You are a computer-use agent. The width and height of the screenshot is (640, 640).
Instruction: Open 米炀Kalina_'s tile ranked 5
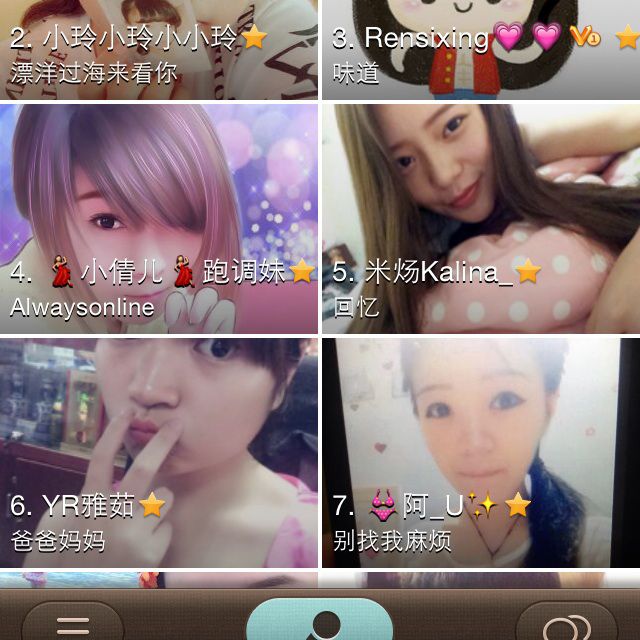pyautogui.click(x=480, y=218)
